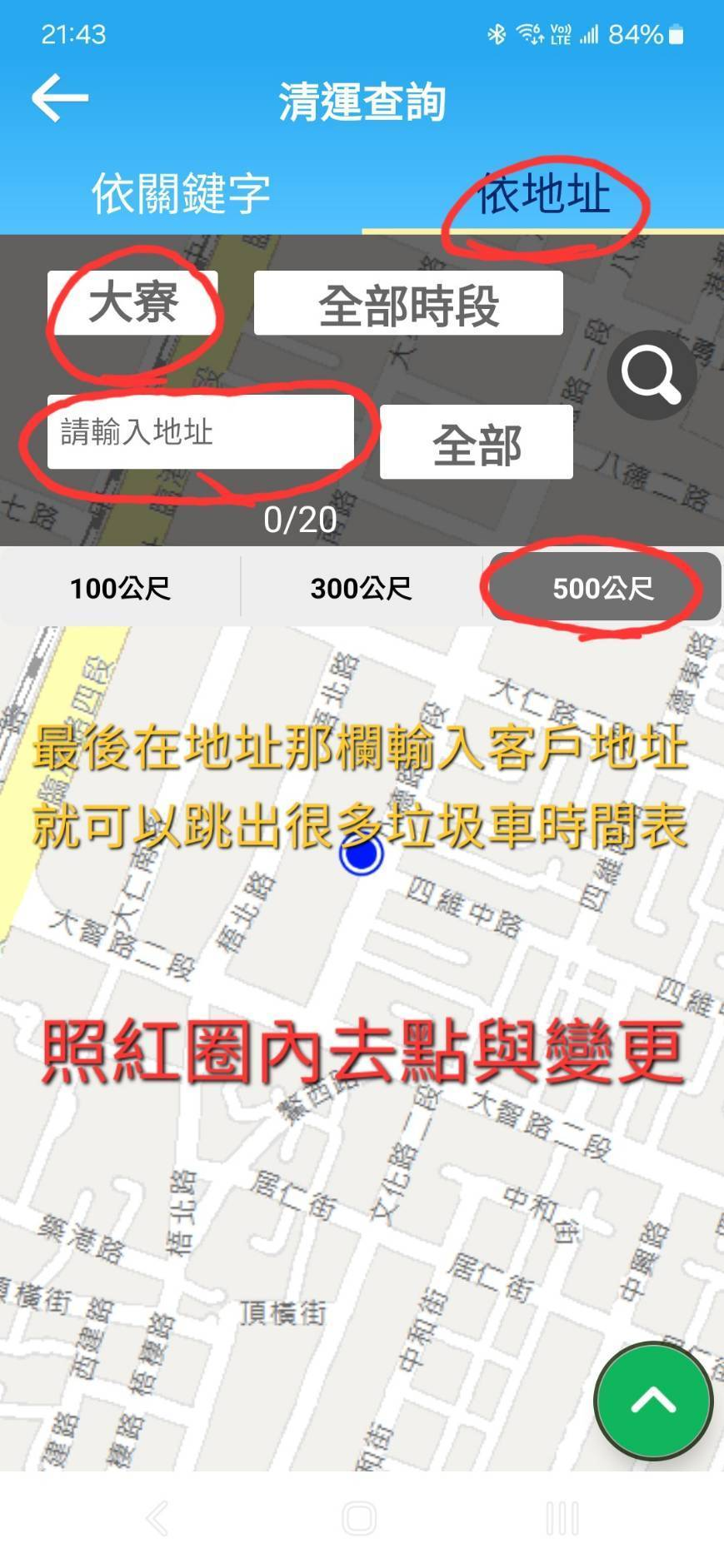The image size is (724, 1568).
Task: Tap the magnifier search button
Action: (x=652, y=375)
